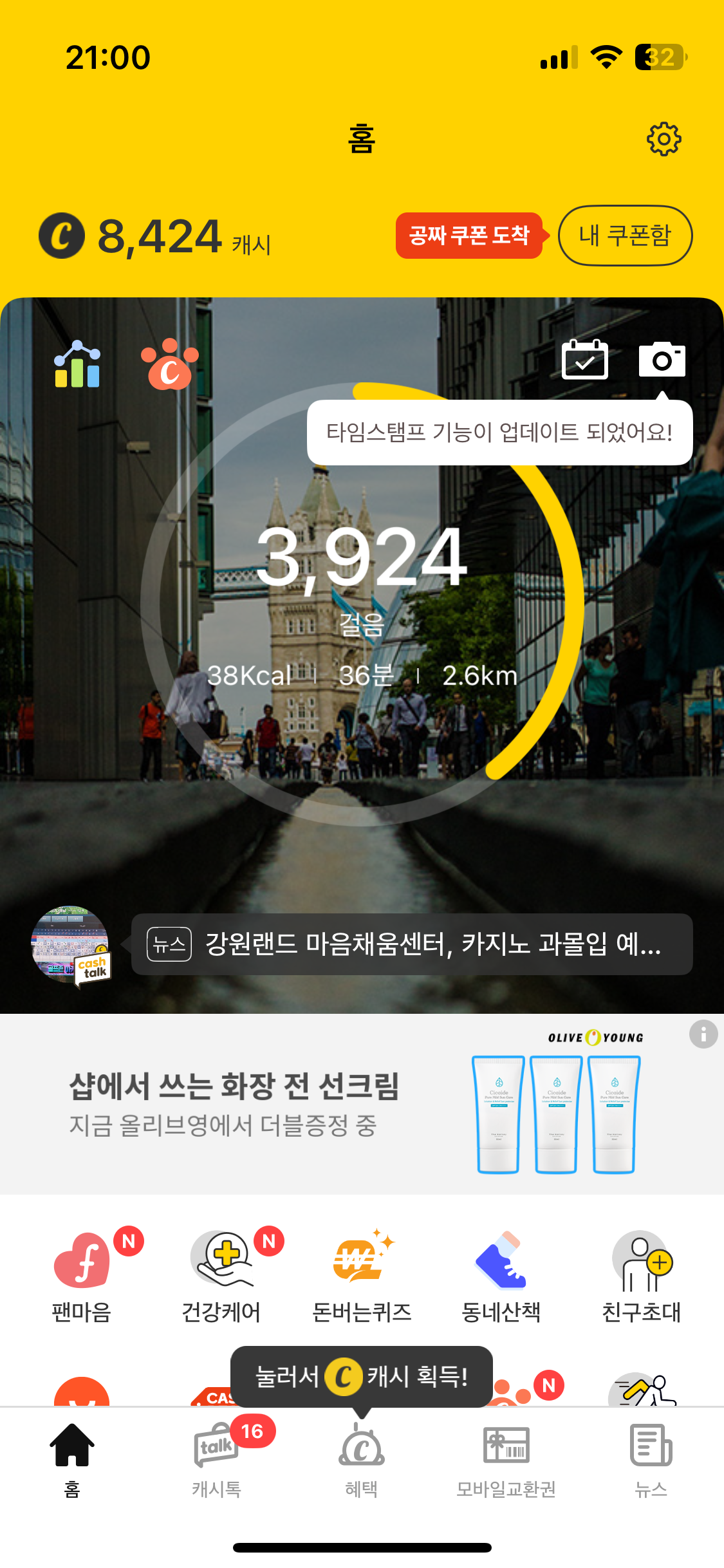Switch to the 뉴스 tab
This screenshot has height=1568, width=724.
click(x=651, y=1460)
